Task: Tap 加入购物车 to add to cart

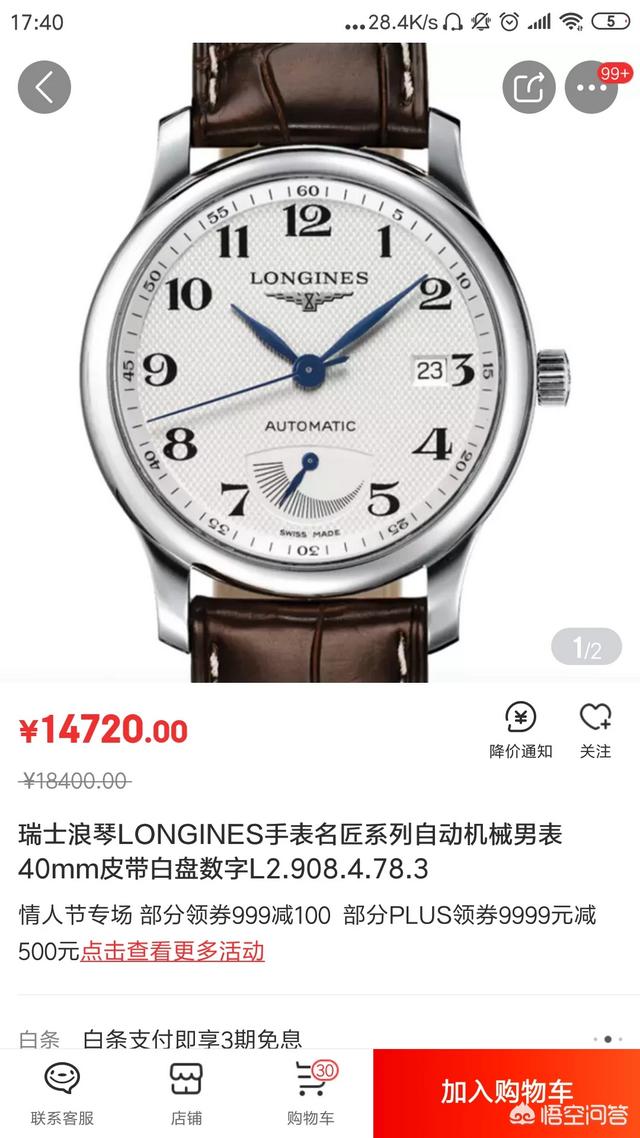Action: tap(506, 1093)
